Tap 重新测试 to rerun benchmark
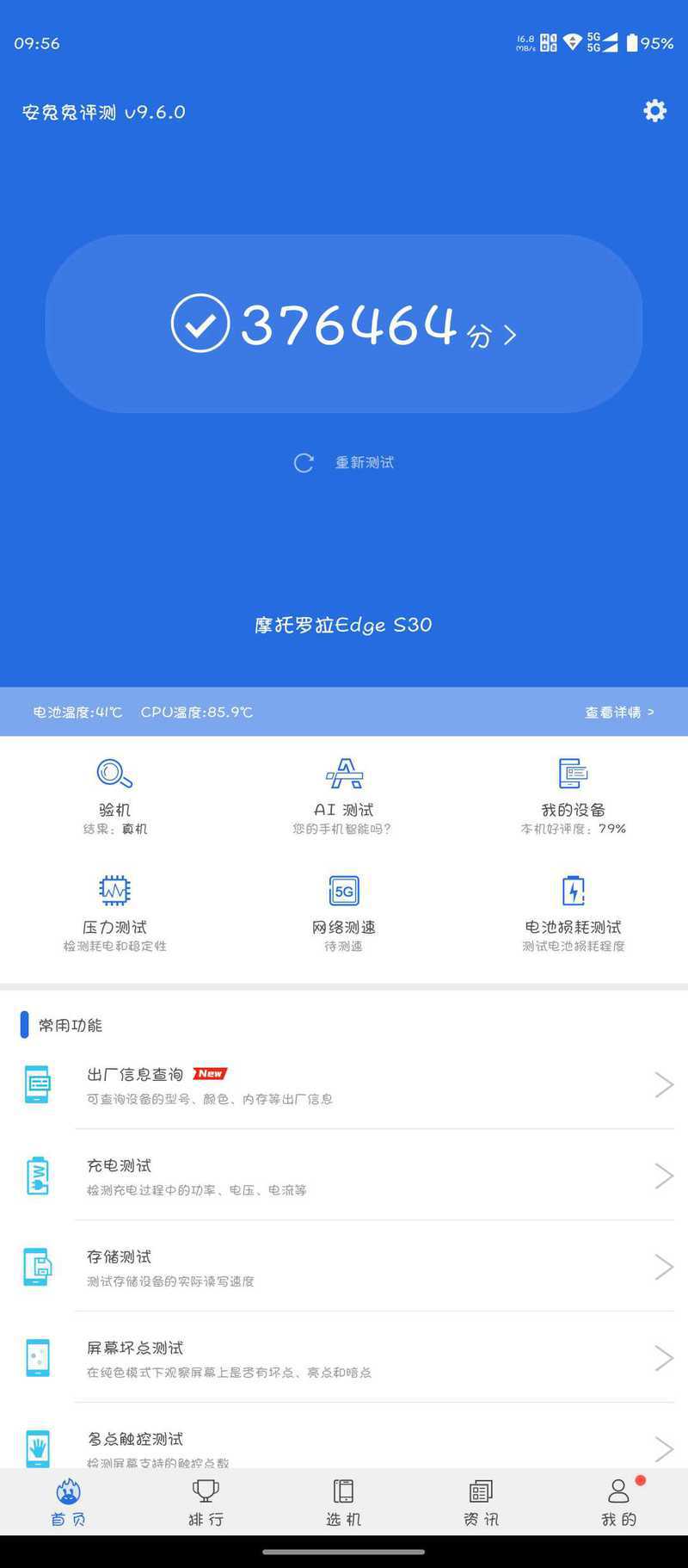The image size is (688, 1568). (x=345, y=463)
